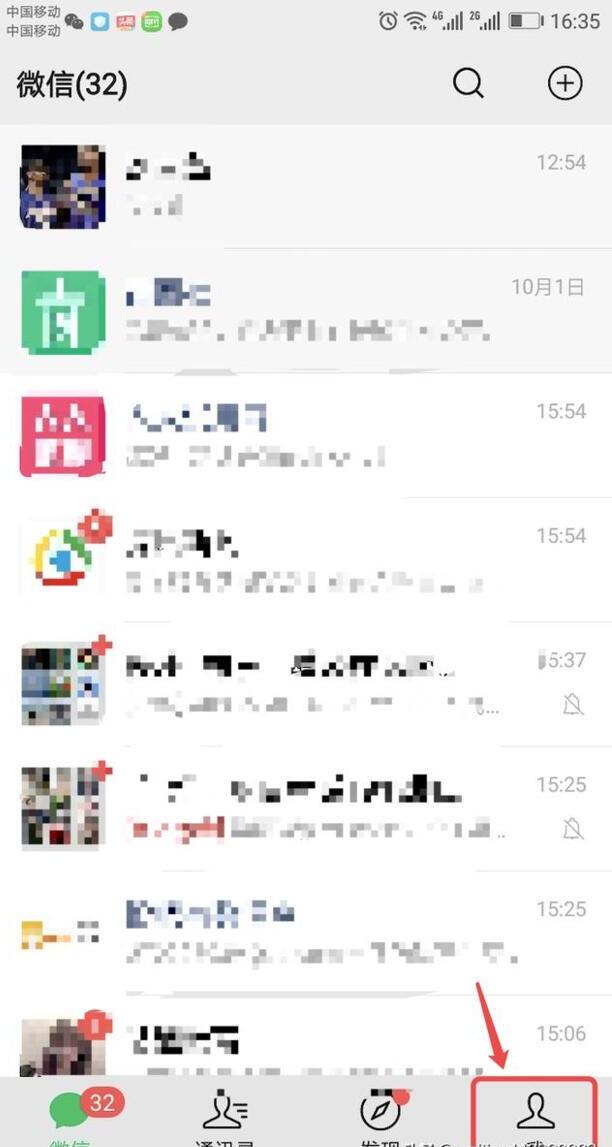Open the search magnifier icon
Screen dimensions: 612x1147
(x=468, y=84)
